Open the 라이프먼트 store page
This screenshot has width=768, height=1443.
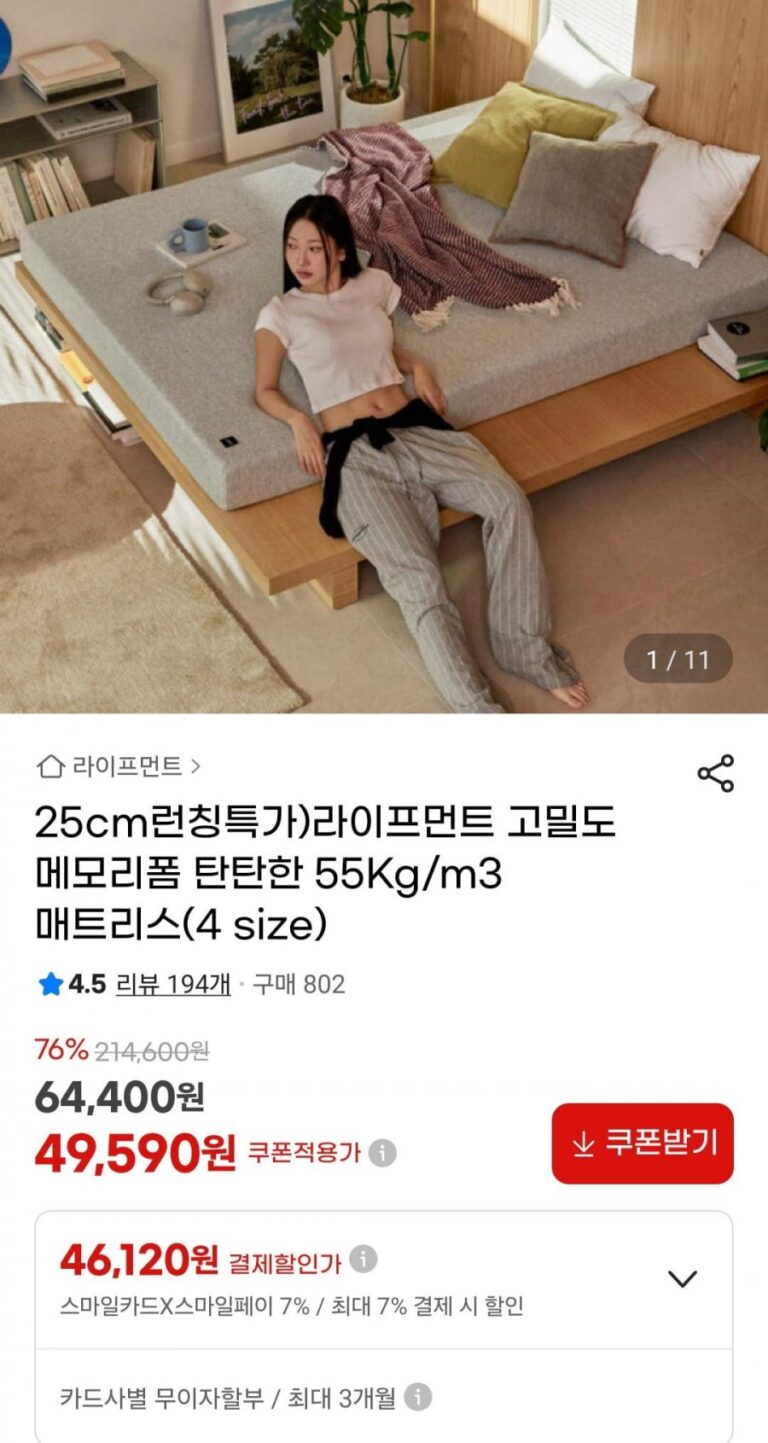(118, 767)
